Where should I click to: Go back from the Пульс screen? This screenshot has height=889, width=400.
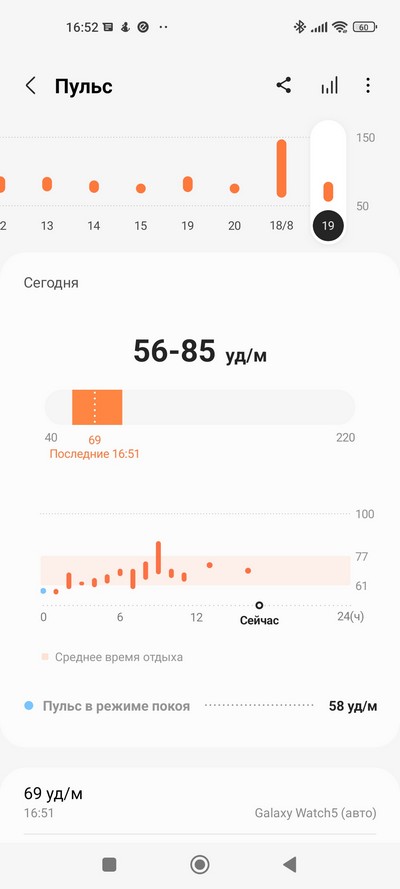pos(31,86)
